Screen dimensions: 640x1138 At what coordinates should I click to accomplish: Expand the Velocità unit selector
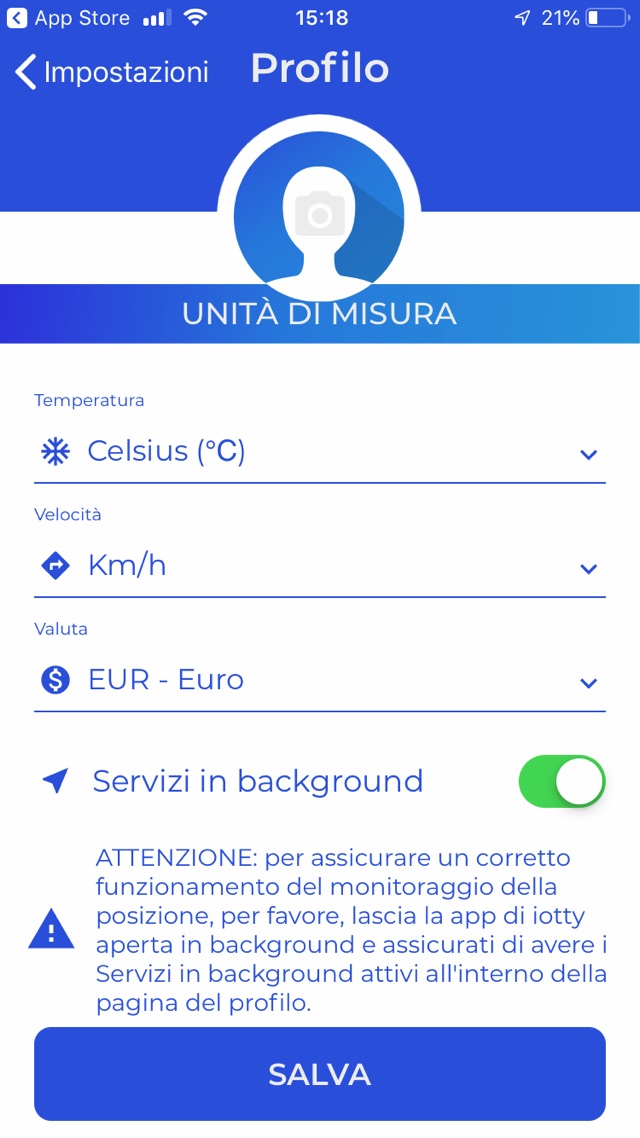point(319,567)
